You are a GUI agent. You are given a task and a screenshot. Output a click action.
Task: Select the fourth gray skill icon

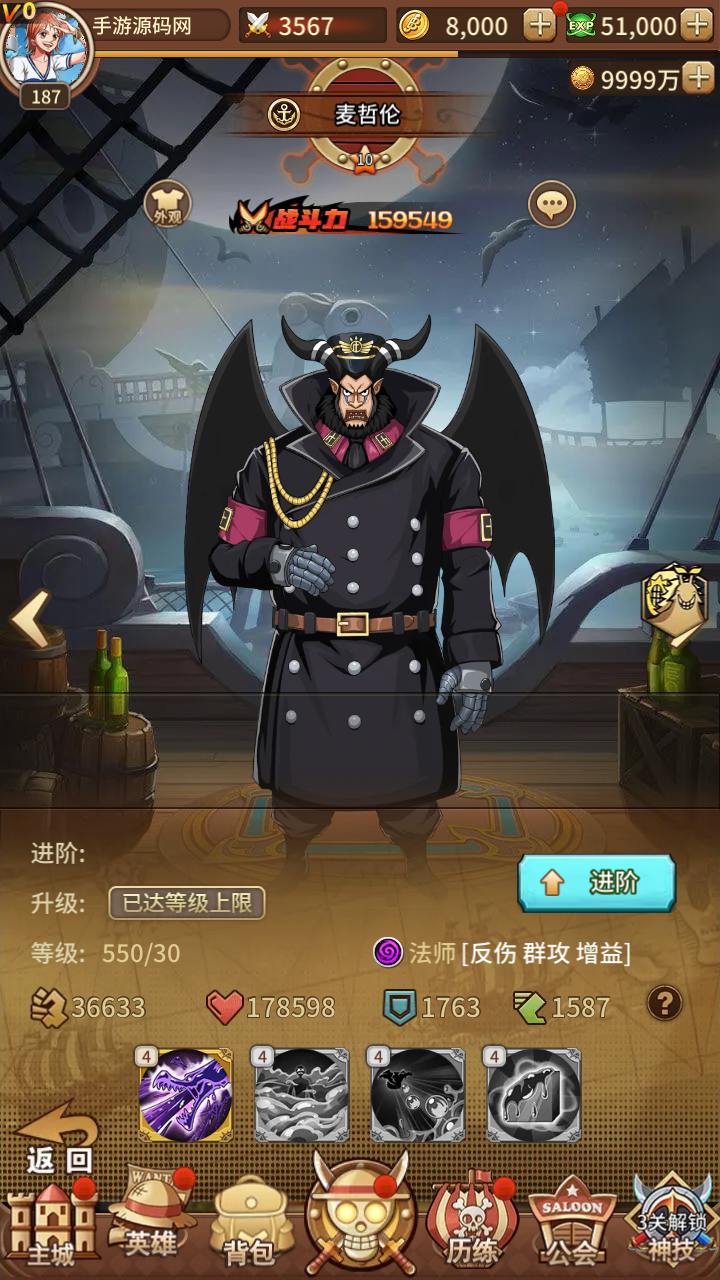[x=533, y=1095]
